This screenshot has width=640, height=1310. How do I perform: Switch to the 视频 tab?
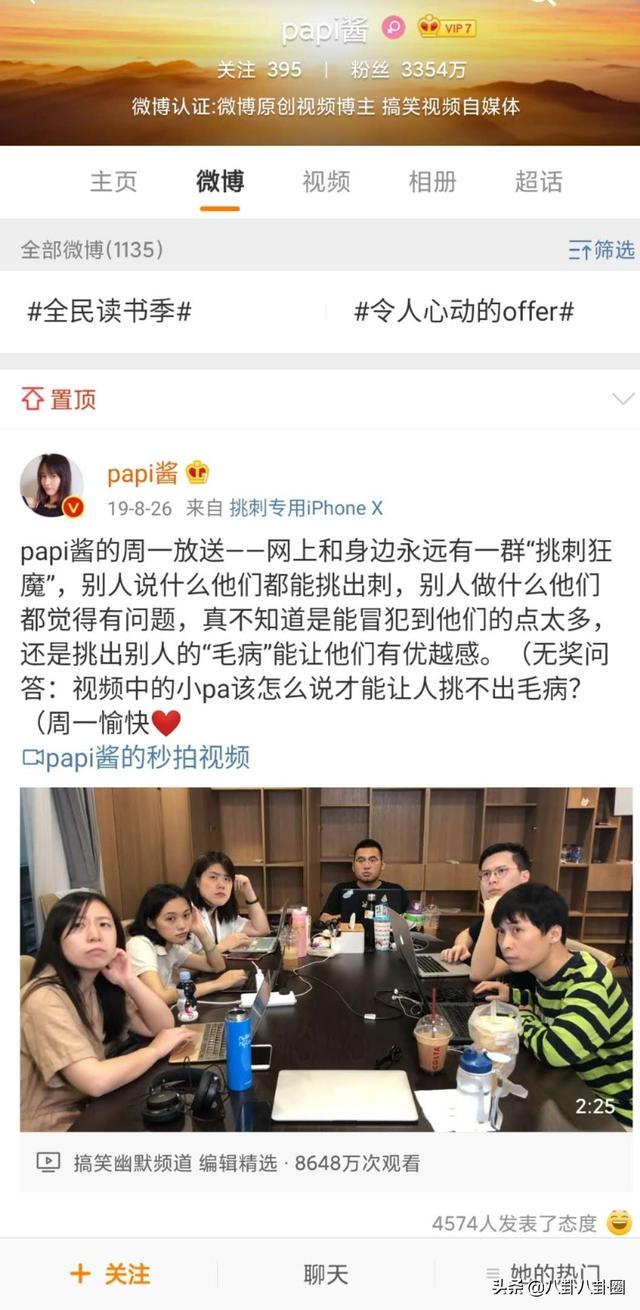pos(326,182)
